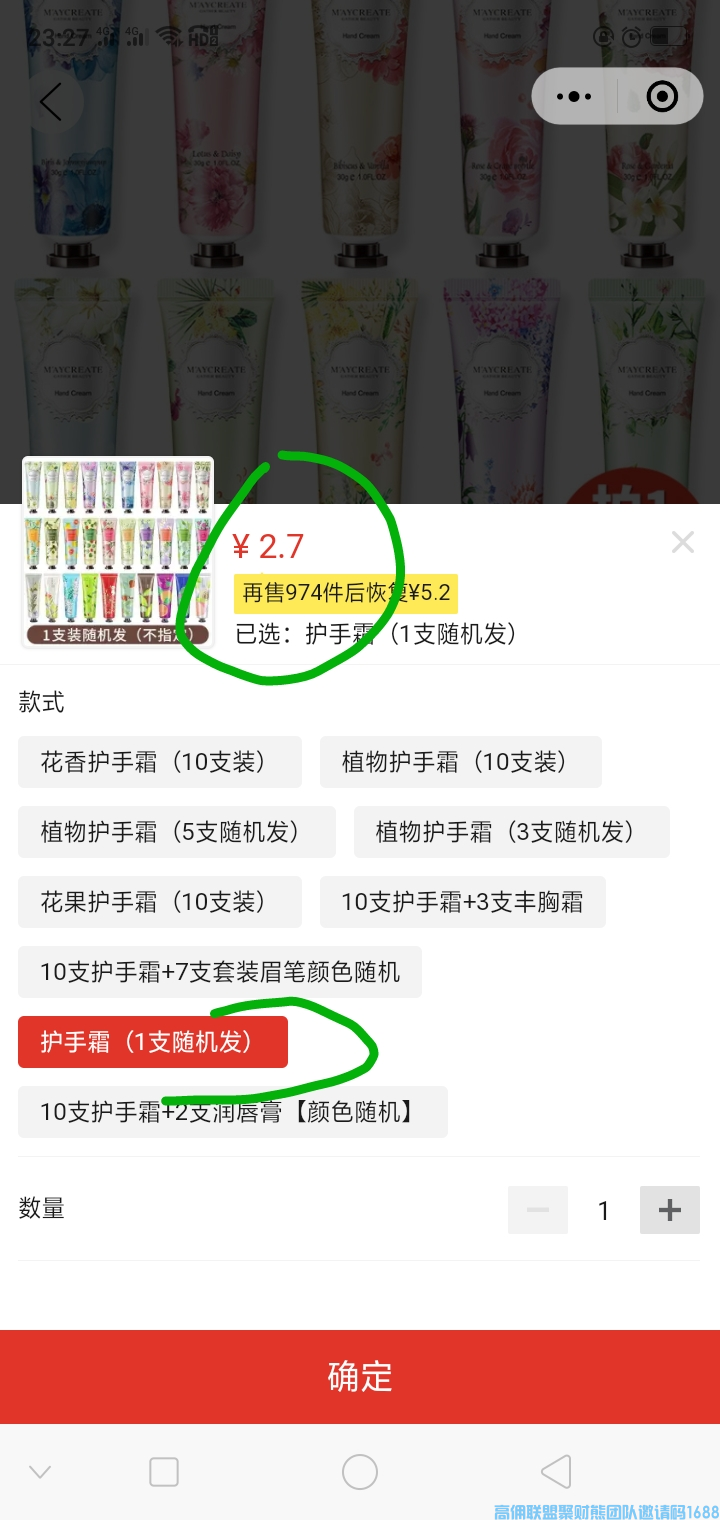The image size is (720, 1520).
Task: Close the mini-program via the circle icon
Action: pos(662,97)
